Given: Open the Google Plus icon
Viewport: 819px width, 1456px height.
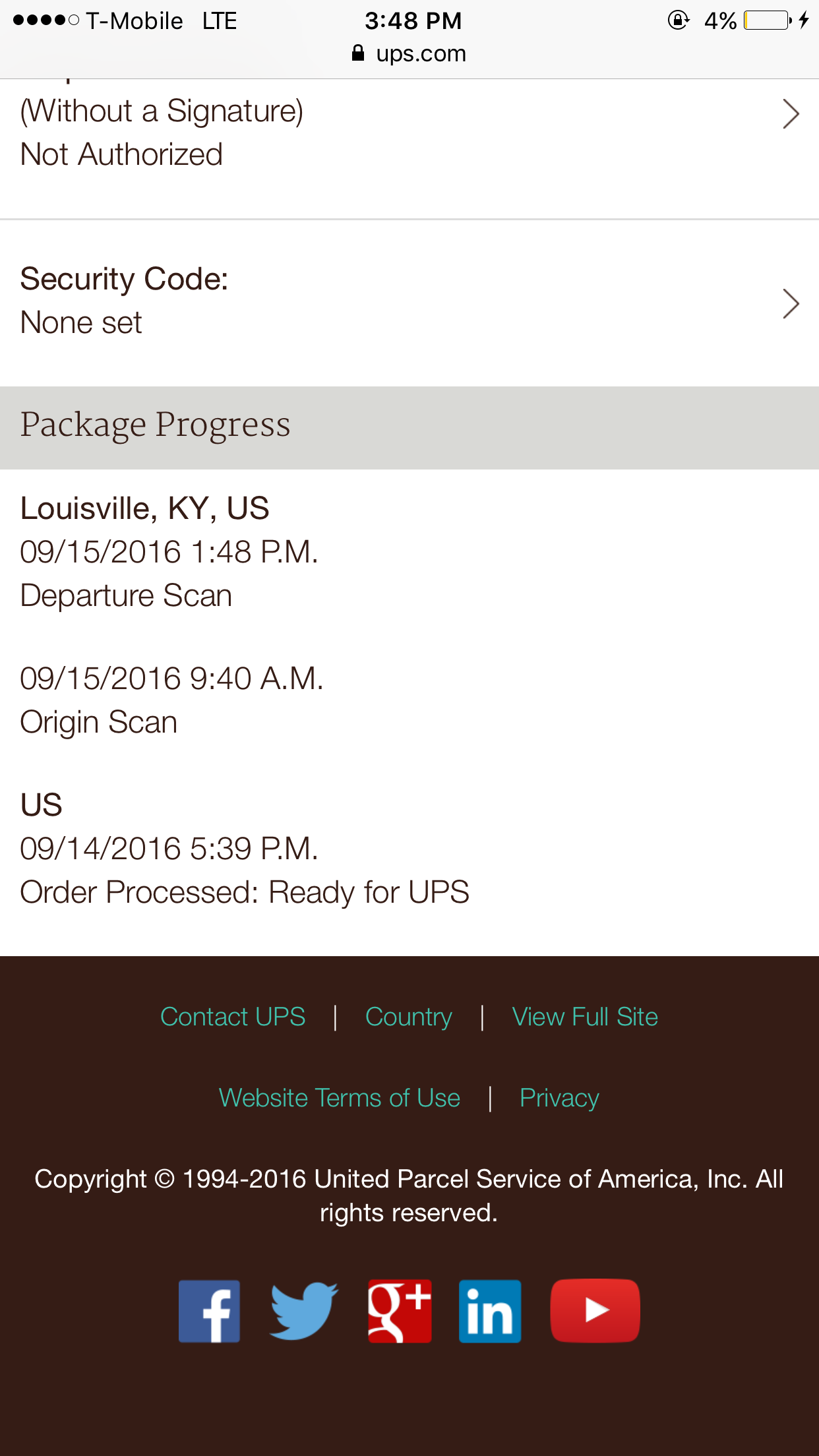Looking at the screenshot, I should click(400, 1311).
